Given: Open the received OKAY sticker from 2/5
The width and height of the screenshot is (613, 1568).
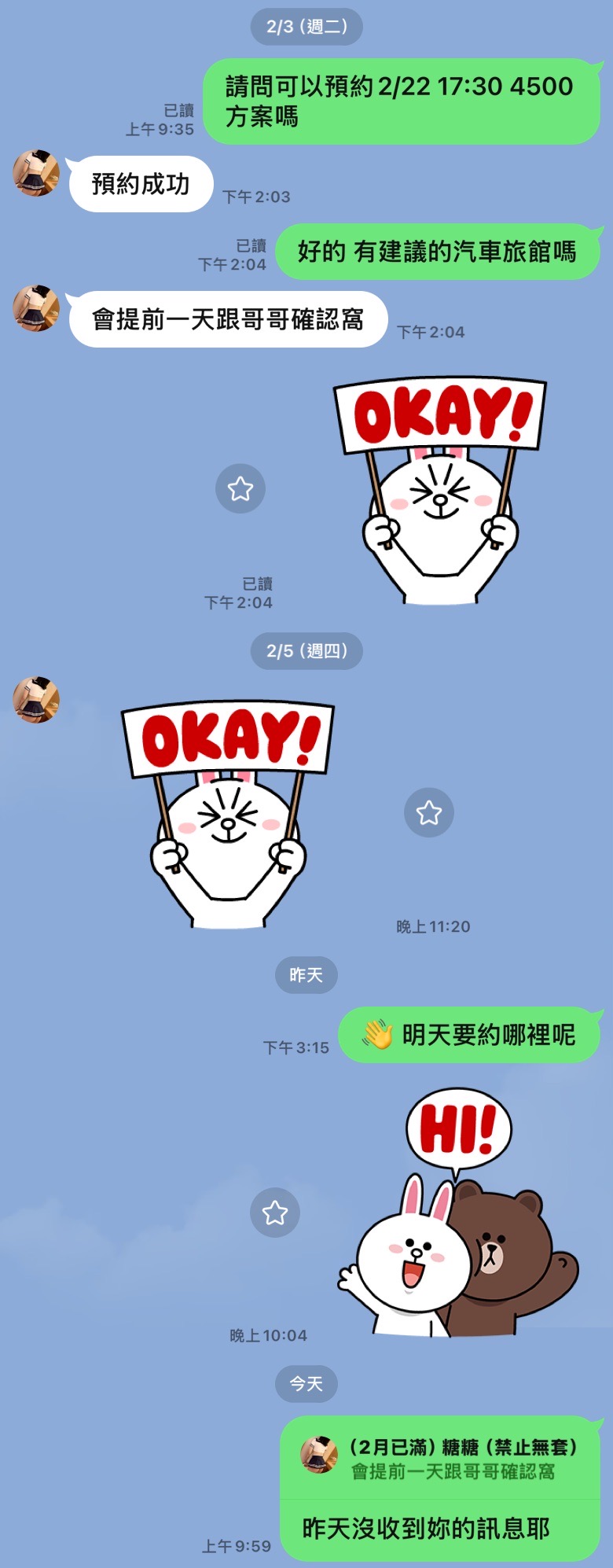Looking at the screenshot, I should click(x=228, y=814).
